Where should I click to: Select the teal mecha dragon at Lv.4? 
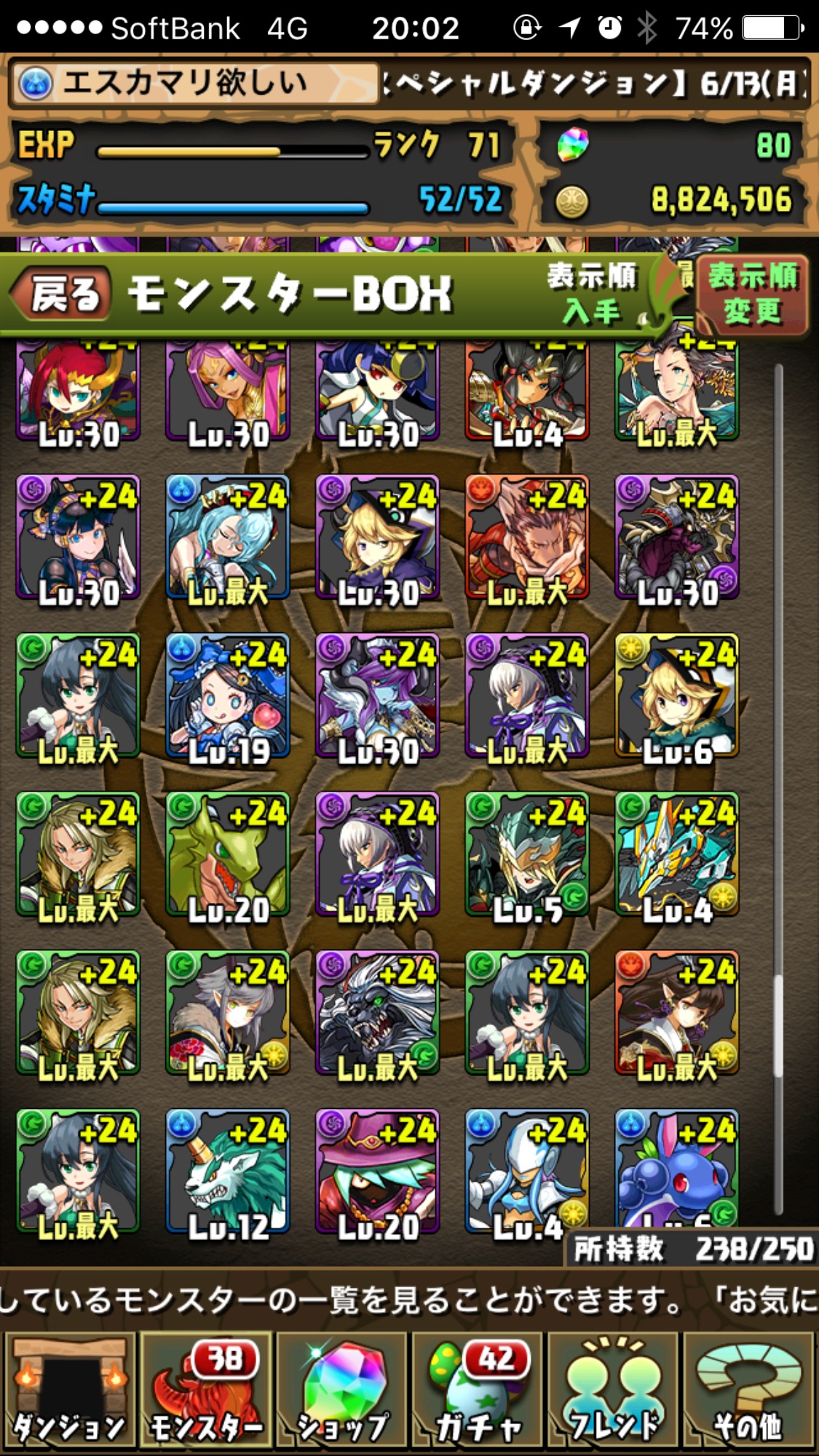(x=677, y=854)
